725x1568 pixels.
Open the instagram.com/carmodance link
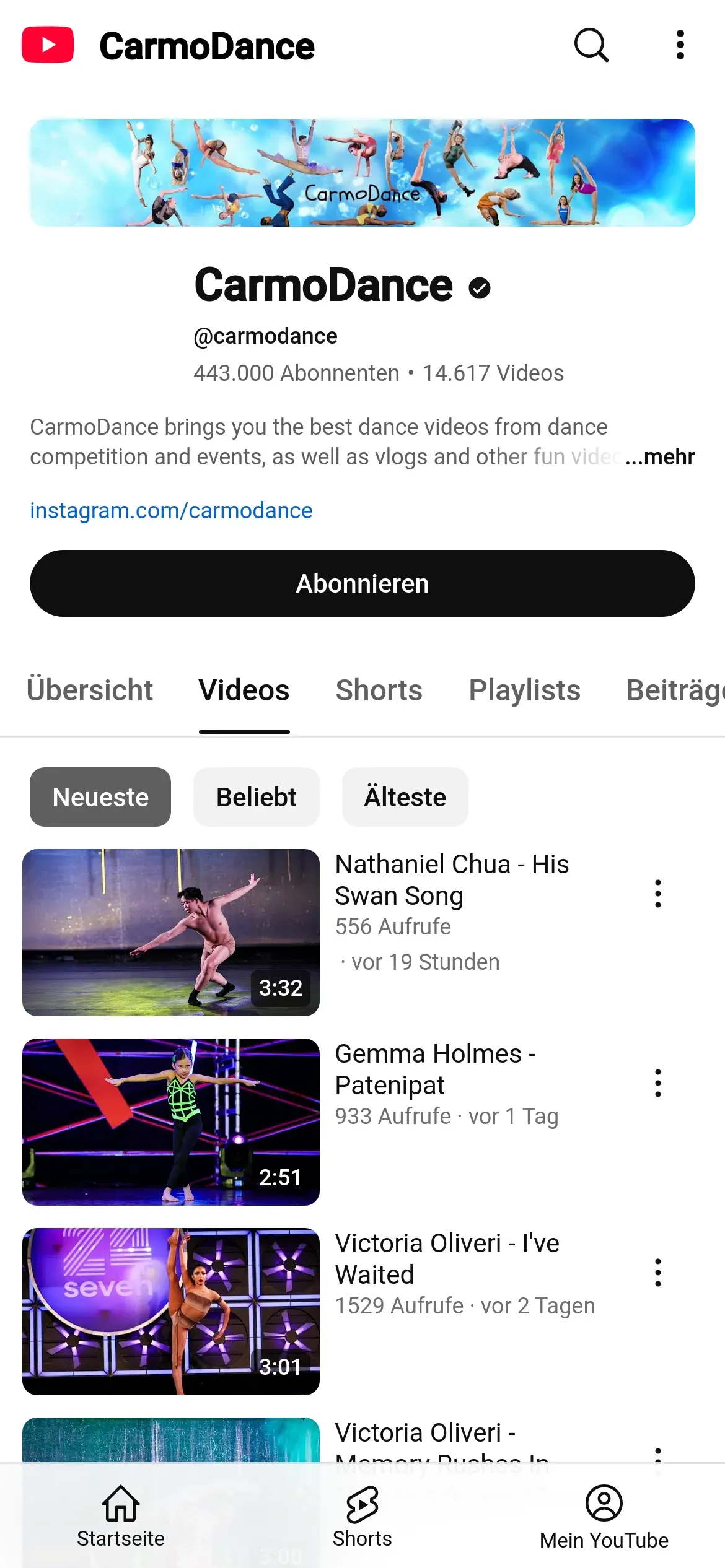point(171,510)
